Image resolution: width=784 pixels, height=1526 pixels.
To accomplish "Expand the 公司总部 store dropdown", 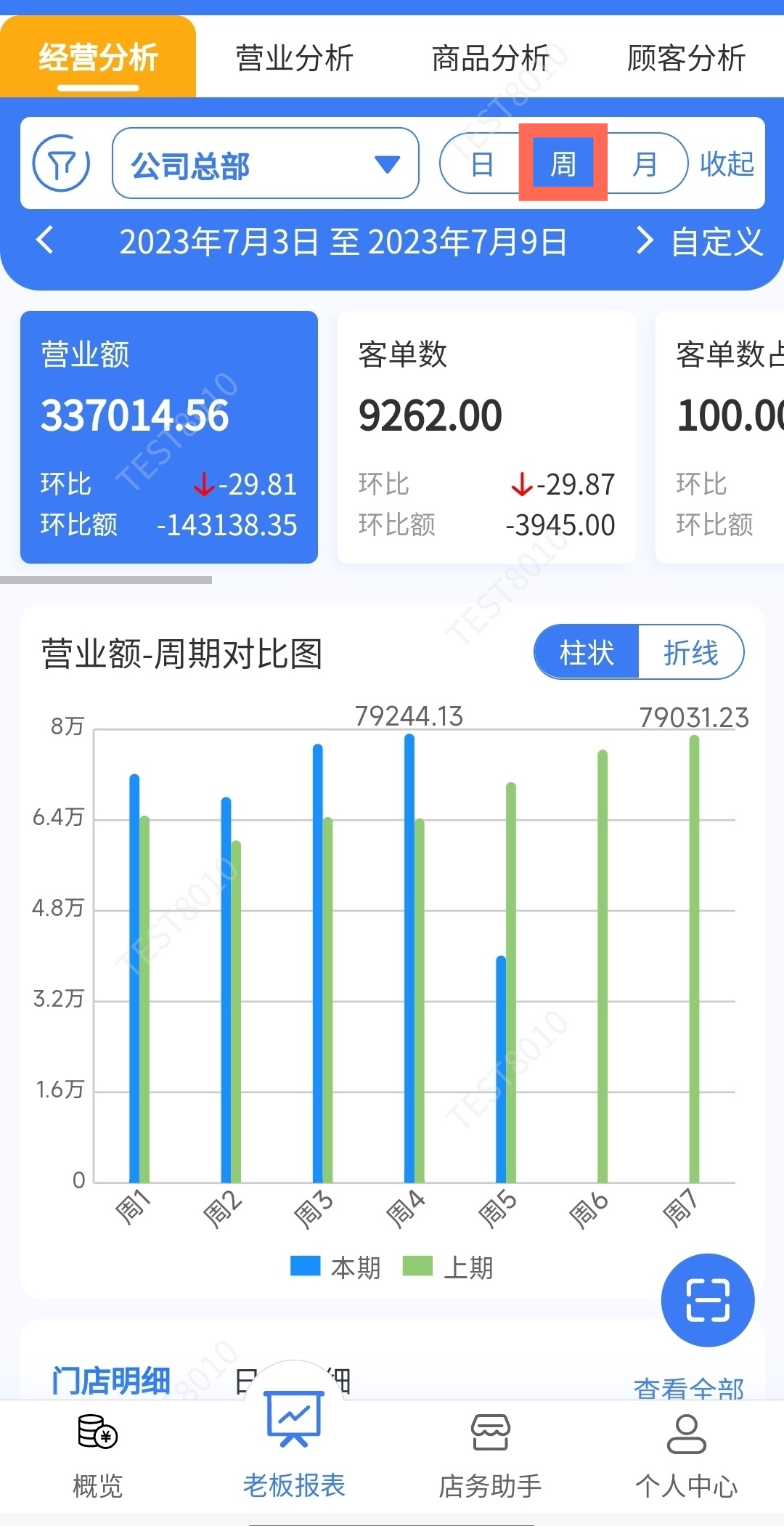I will coord(265,163).
